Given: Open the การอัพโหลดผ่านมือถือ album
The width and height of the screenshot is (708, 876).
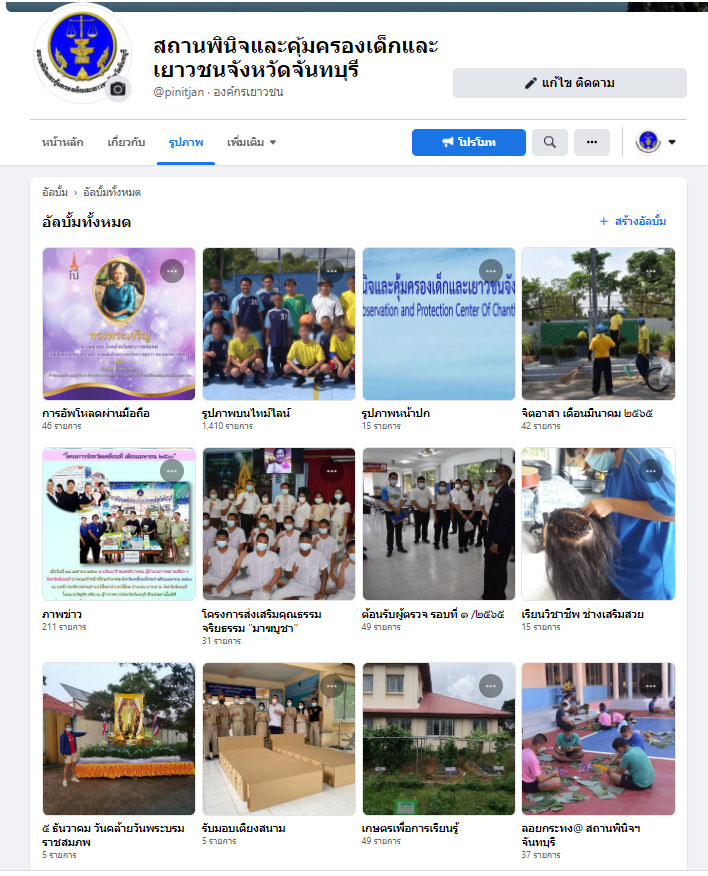Looking at the screenshot, I should point(119,324).
